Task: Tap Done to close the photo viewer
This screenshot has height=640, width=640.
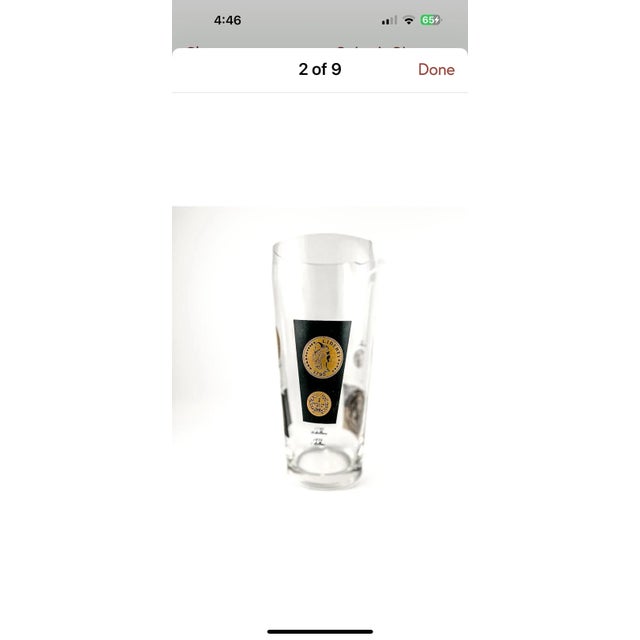Action: [436, 70]
